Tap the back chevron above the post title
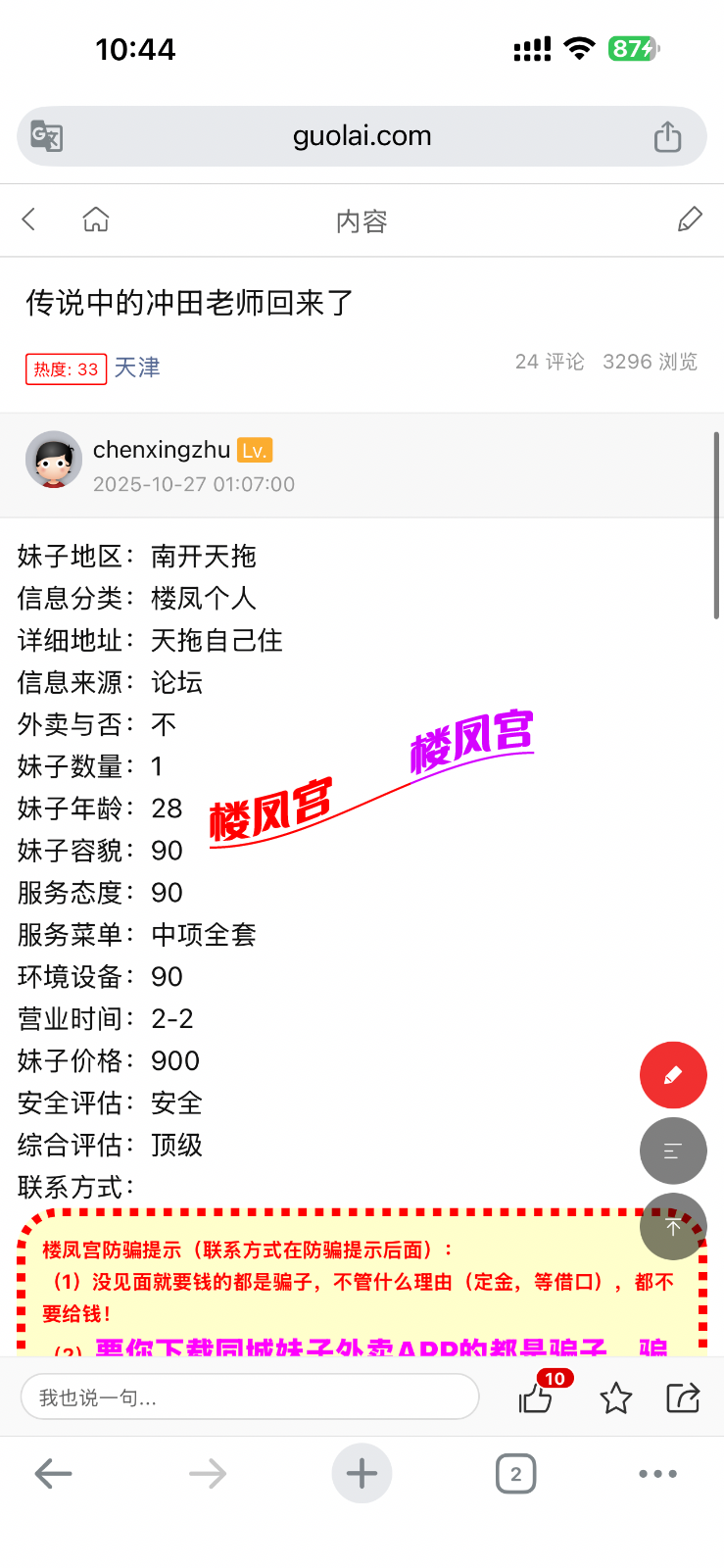 click(x=28, y=220)
